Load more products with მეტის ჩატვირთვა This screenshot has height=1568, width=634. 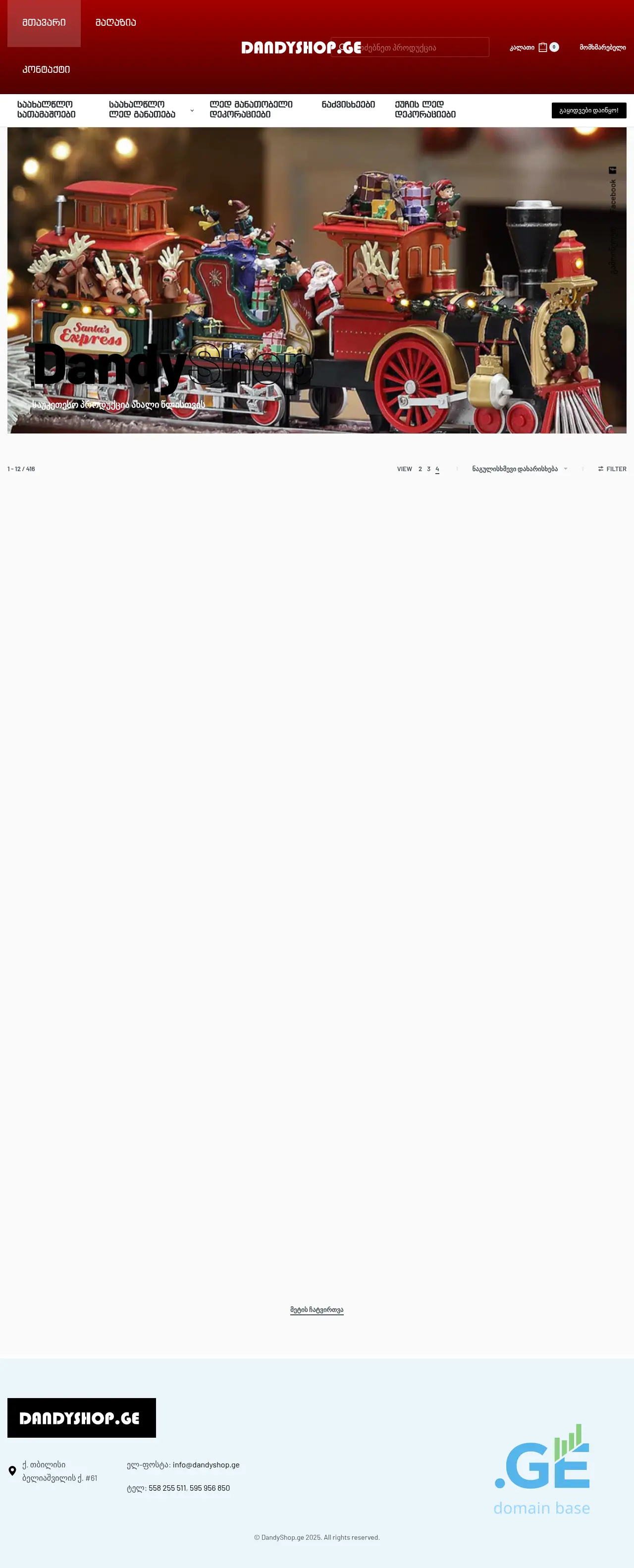click(317, 1309)
